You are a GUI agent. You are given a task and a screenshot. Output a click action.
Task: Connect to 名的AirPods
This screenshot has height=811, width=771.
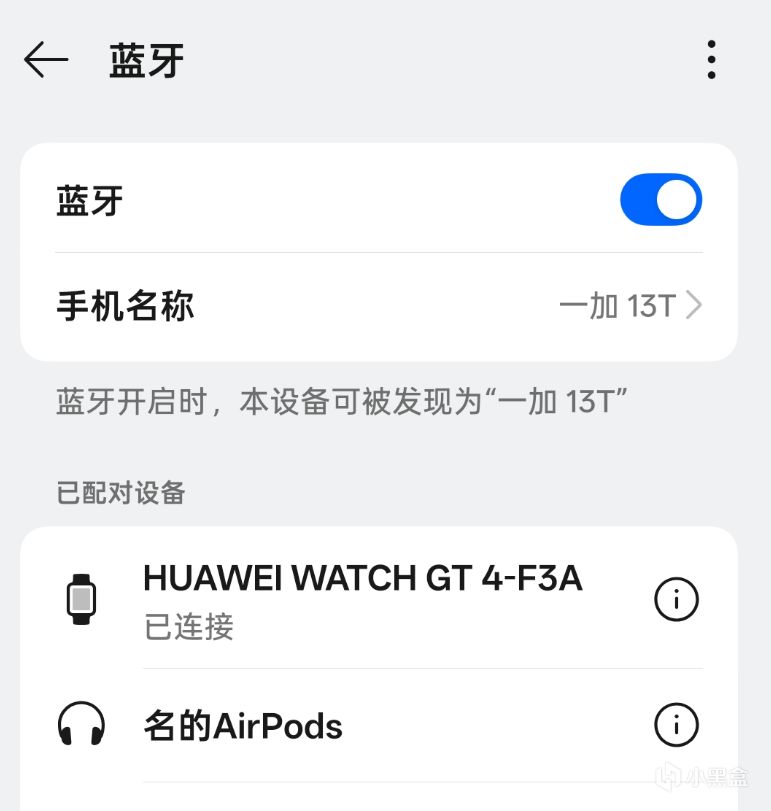point(243,726)
